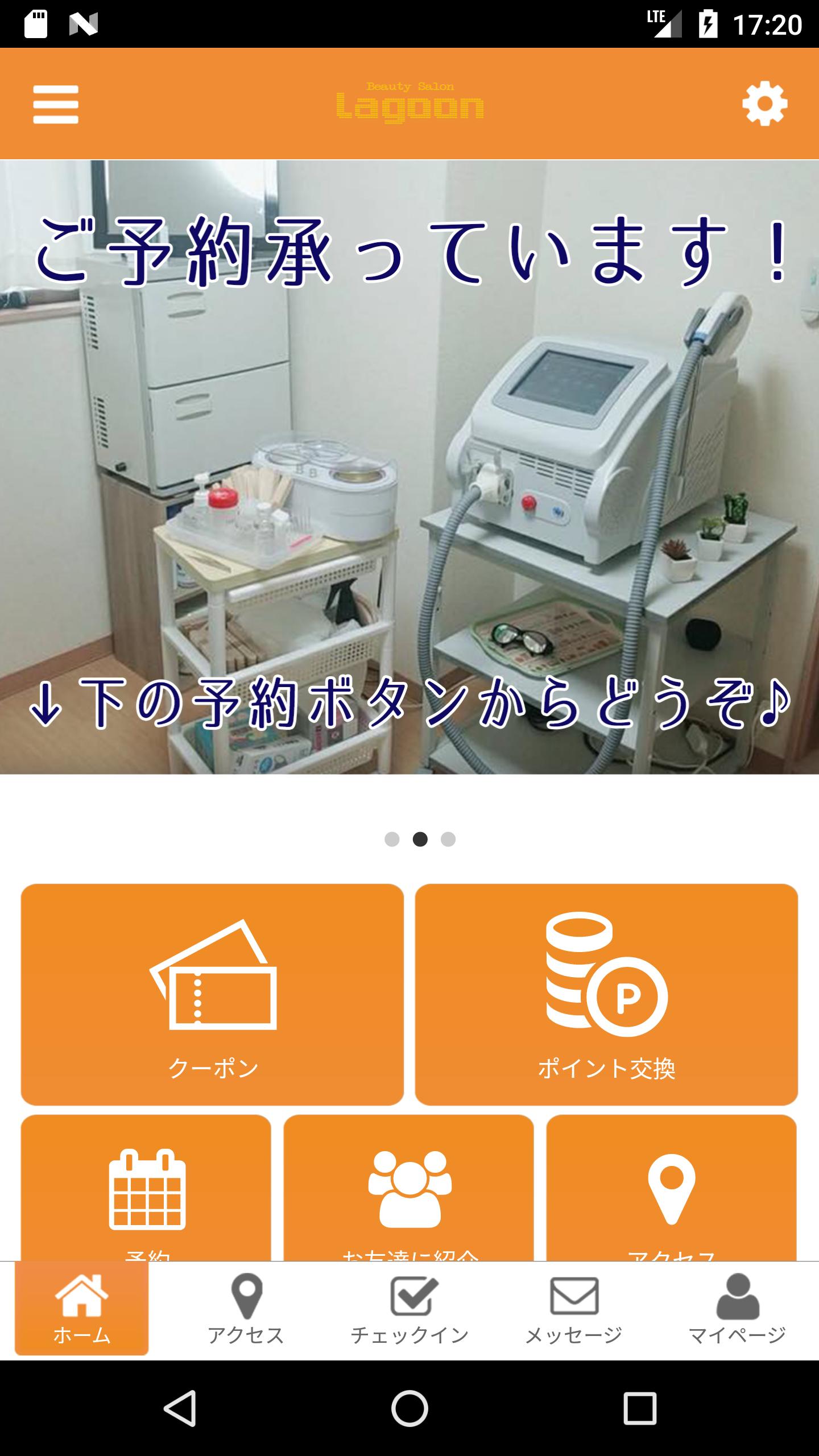Open the お友達に紹介 friend referral tile
This screenshot has width=819, height=1456.
tap(409, 1189)
